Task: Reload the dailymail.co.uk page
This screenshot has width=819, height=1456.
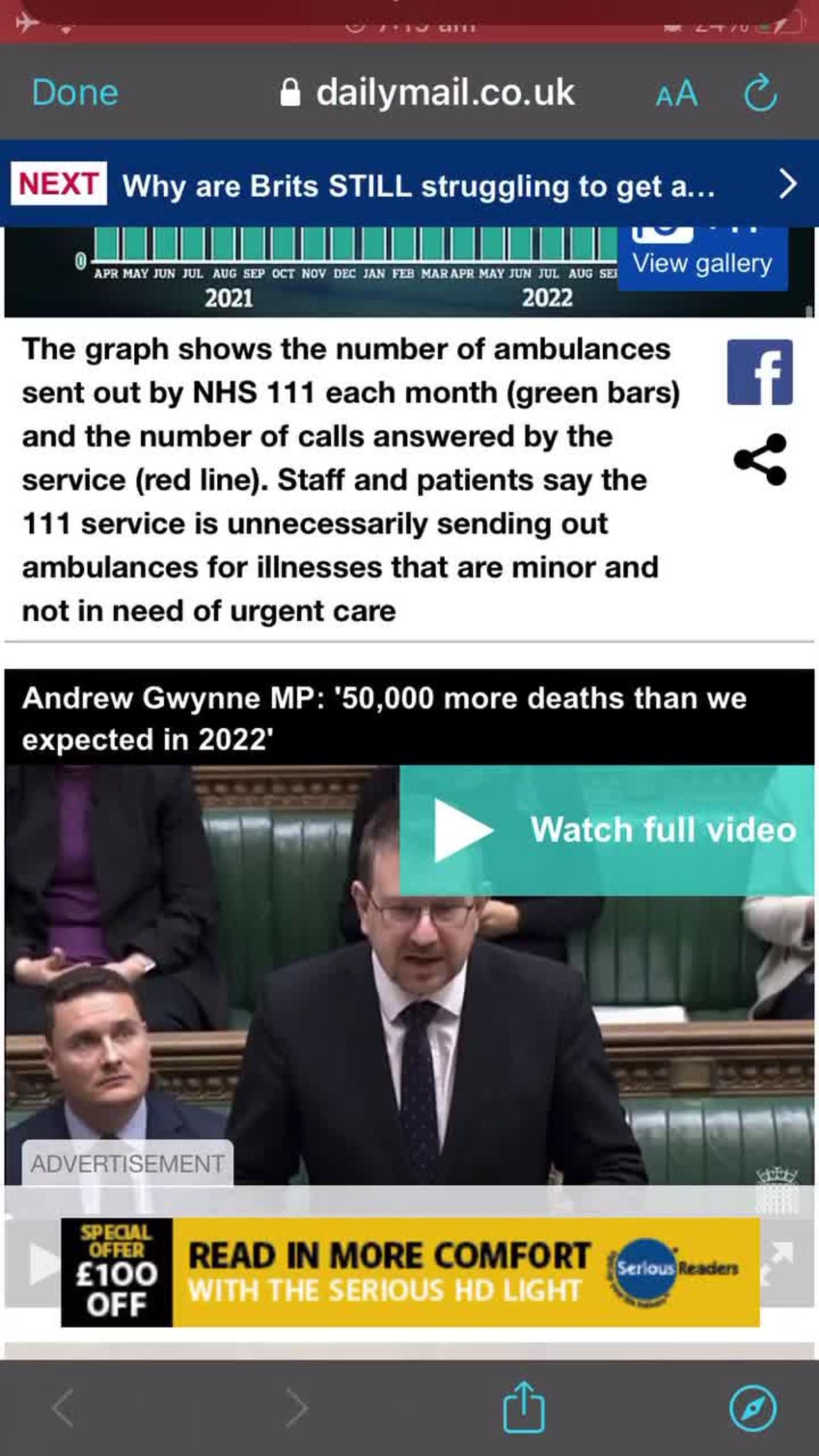Action: click(761, 93)
